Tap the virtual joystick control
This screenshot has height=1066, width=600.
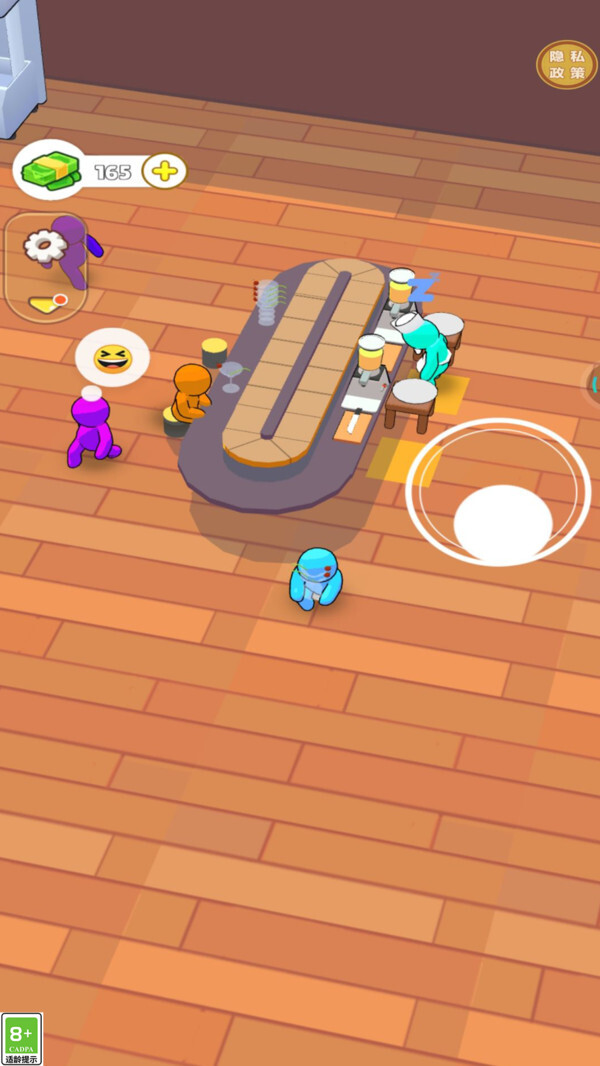[x=502, y=522]
